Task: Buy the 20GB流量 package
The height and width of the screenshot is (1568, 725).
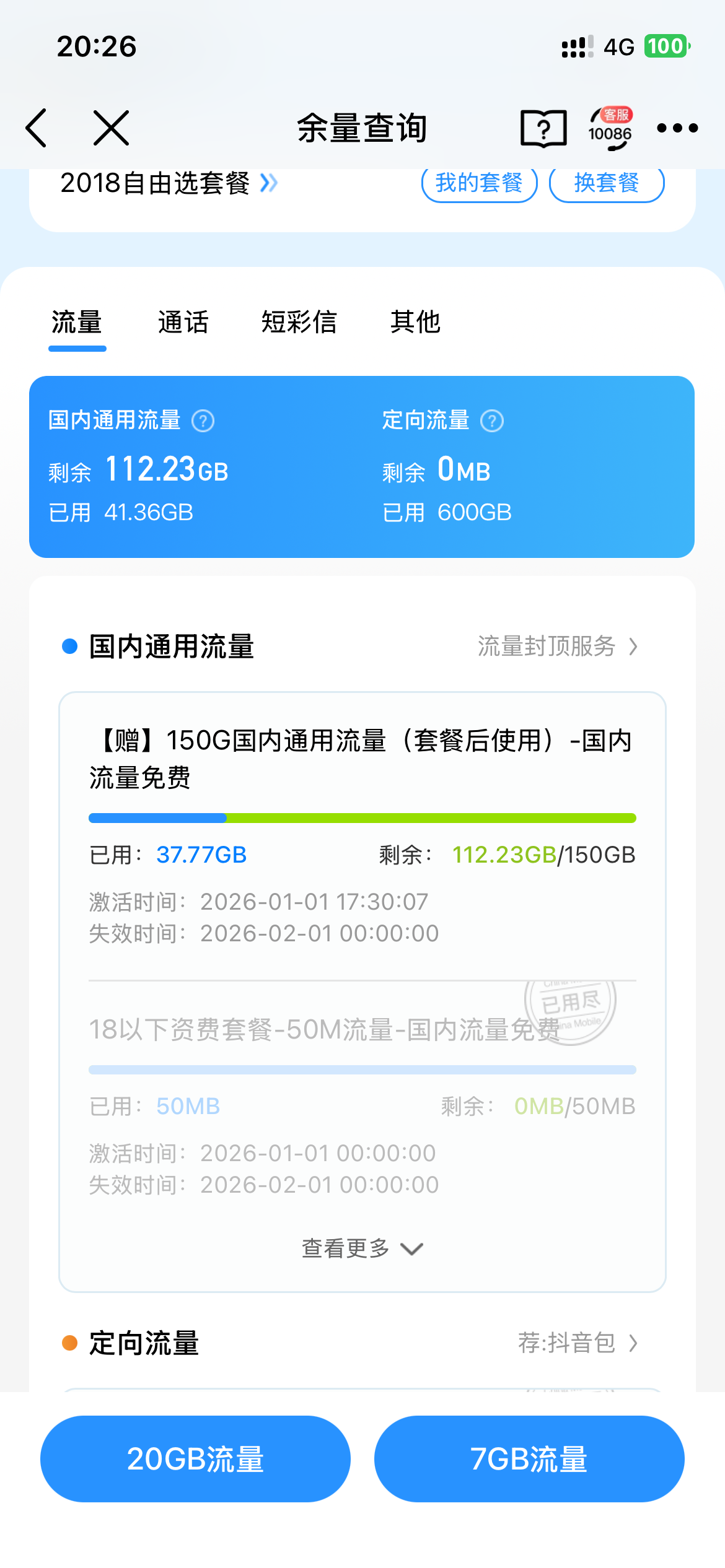Action: [195, 1459]
